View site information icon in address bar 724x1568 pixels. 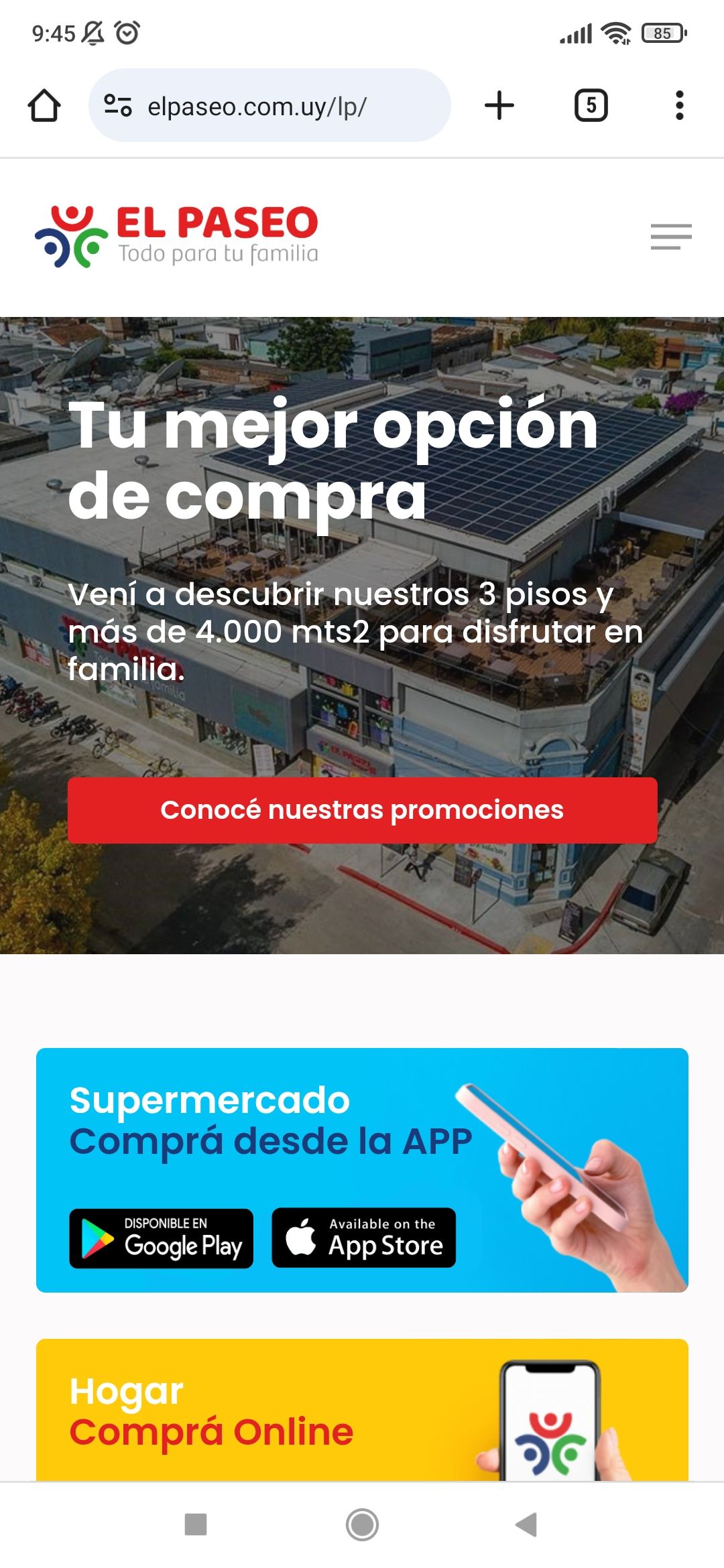coord(118,106)
